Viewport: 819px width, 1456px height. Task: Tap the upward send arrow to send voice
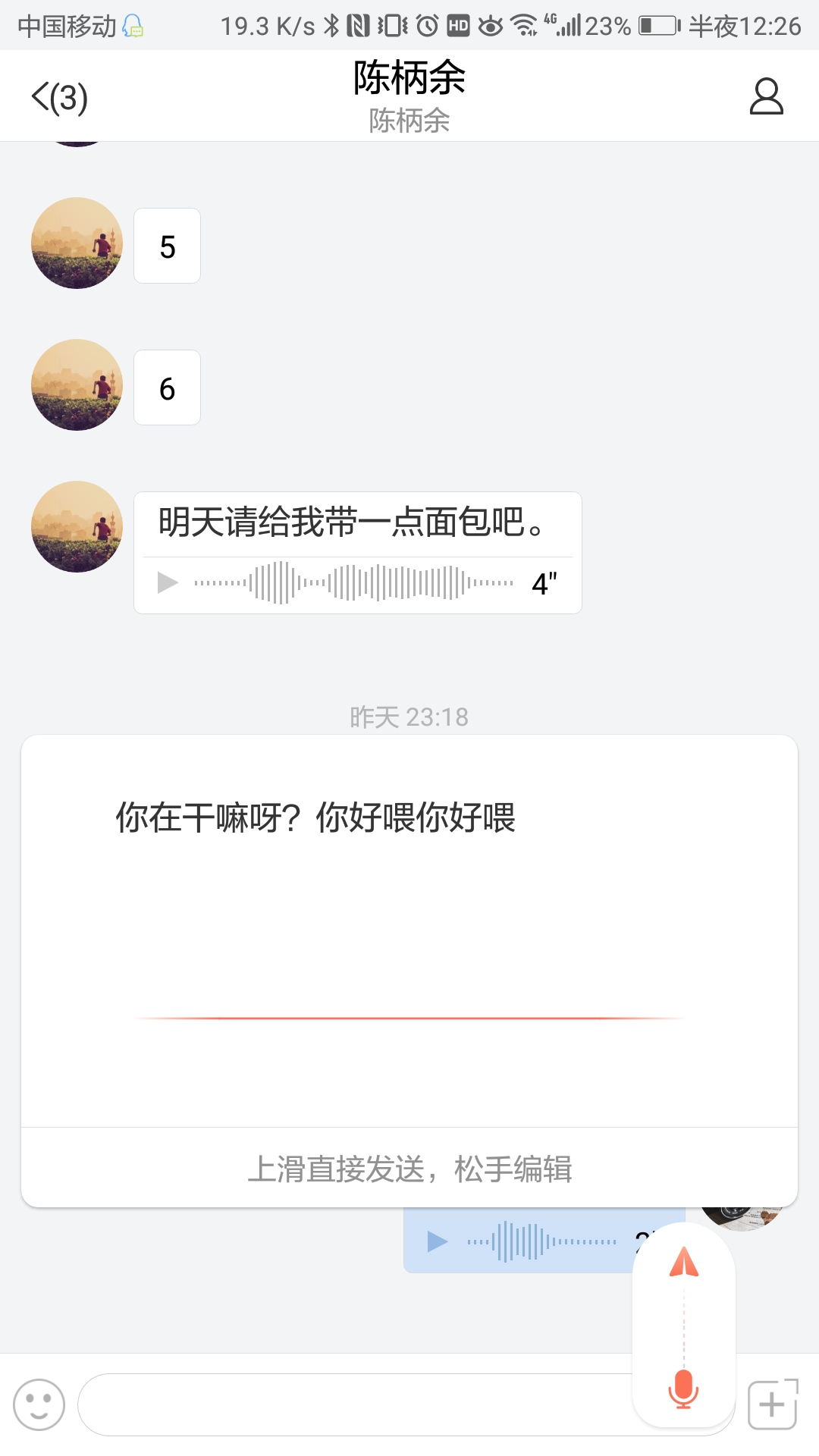coord(683,1263)
